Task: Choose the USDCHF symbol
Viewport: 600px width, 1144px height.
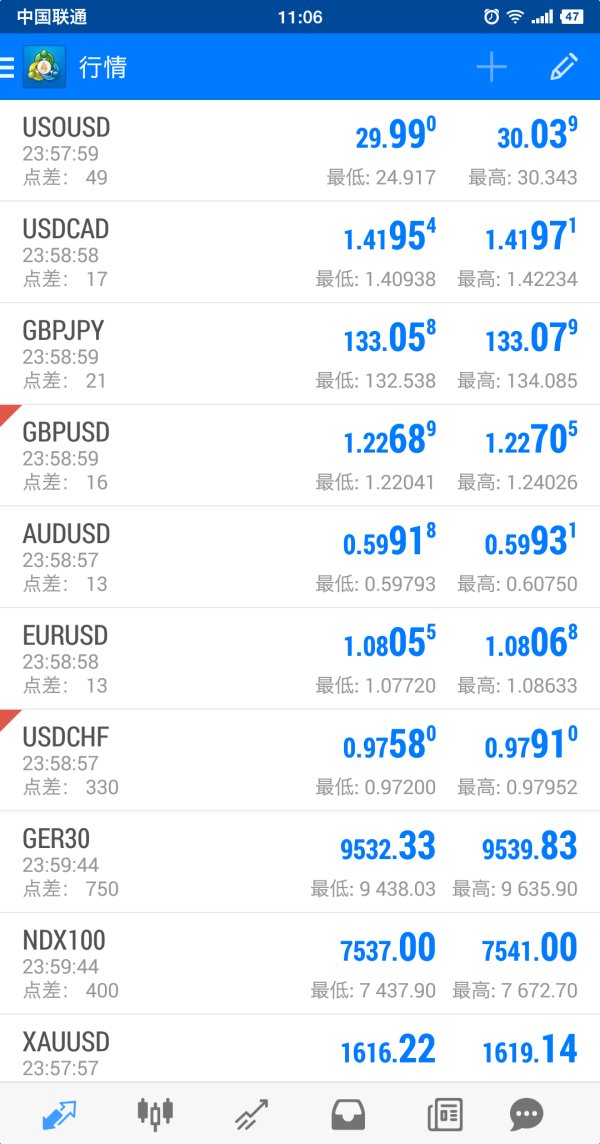Action: [300, 760]
